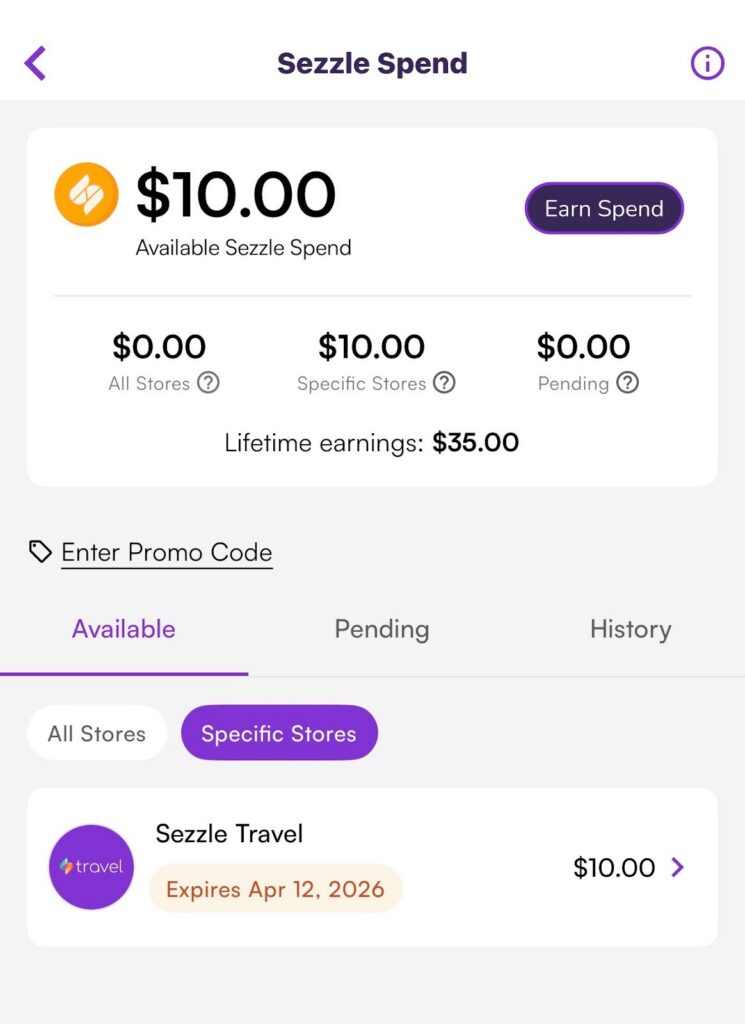
Task: Open the History tab
Action: 630,629
